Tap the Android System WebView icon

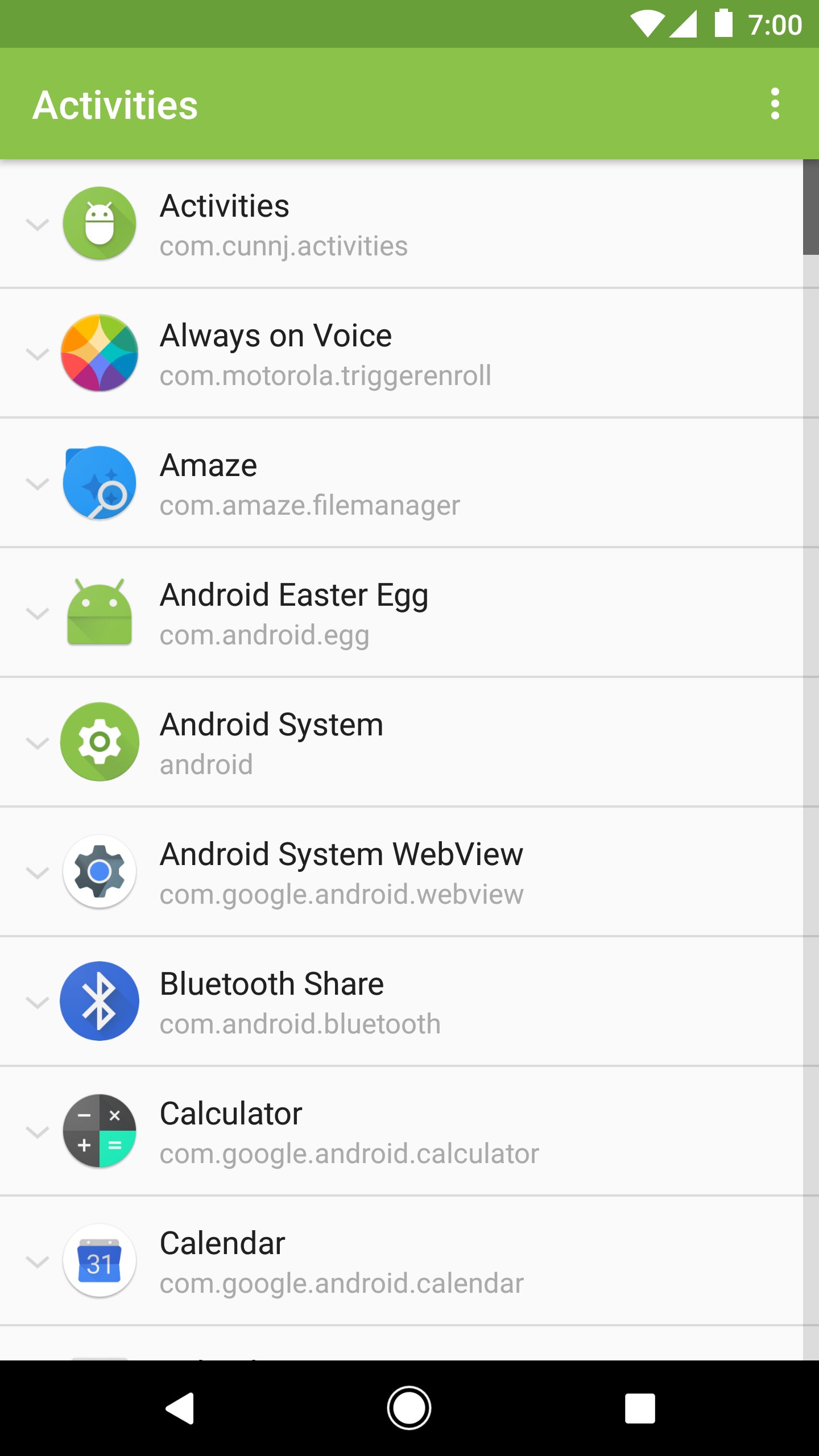point(100,871)
